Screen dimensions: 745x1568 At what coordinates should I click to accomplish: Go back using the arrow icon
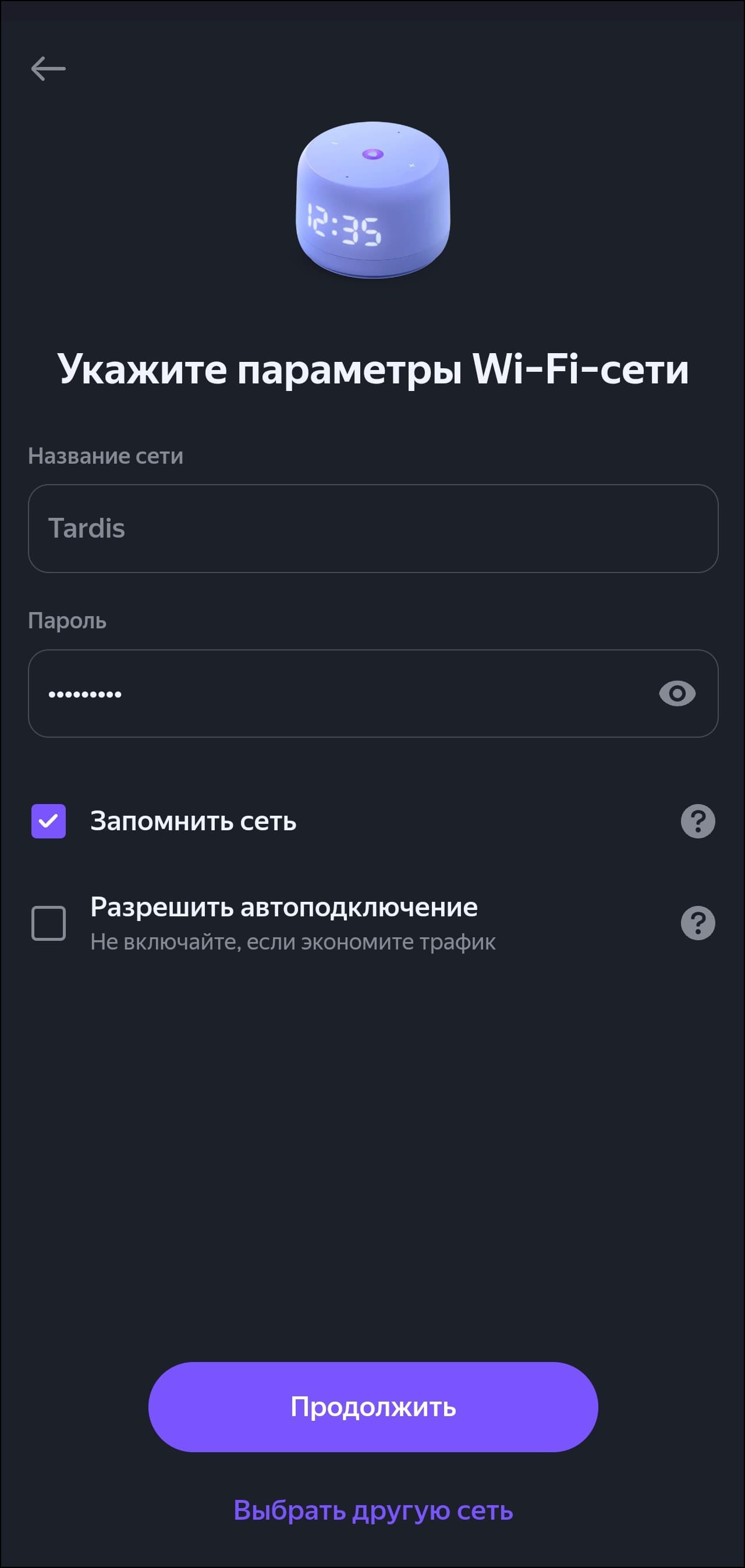[x=48, y=68]
